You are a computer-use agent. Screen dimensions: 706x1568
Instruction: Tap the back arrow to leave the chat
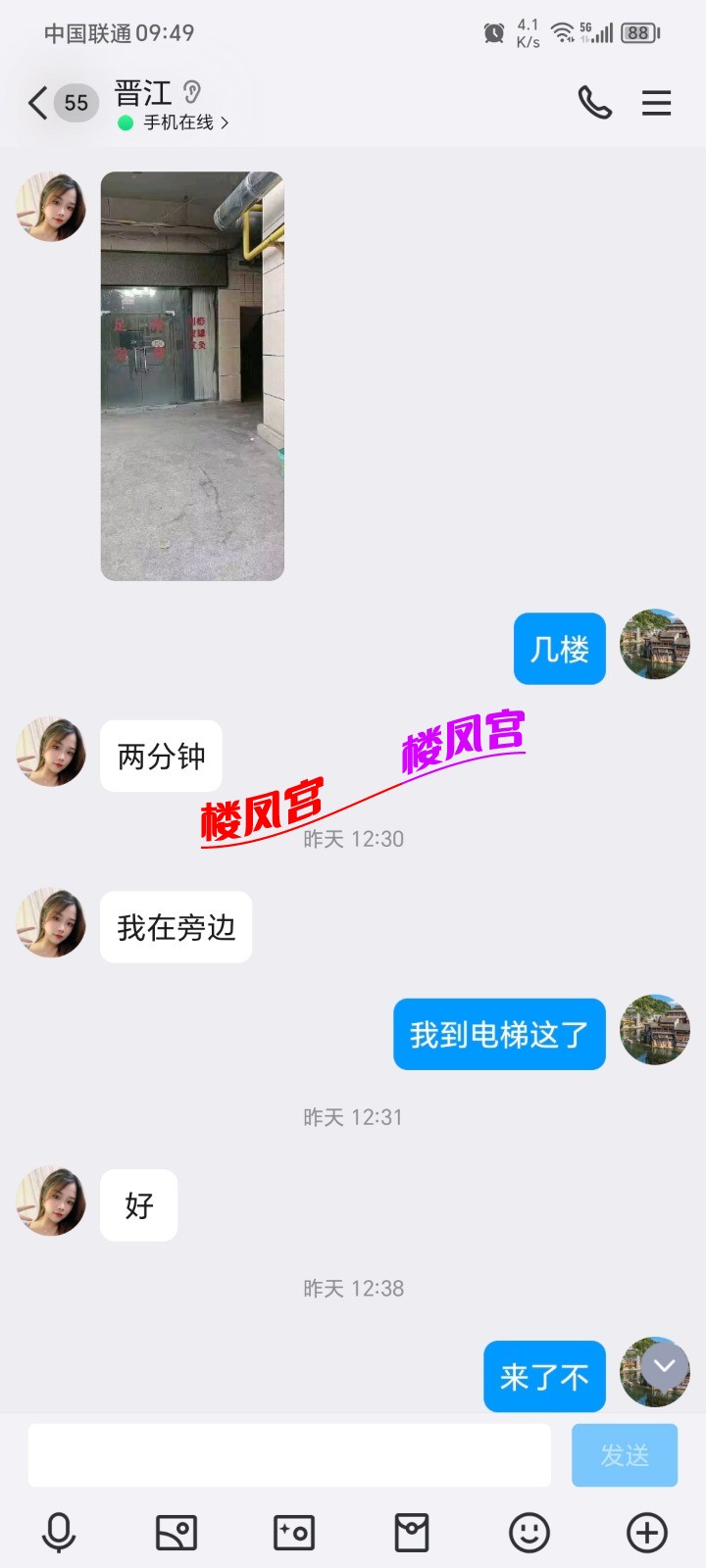click(x=37, y=102)
